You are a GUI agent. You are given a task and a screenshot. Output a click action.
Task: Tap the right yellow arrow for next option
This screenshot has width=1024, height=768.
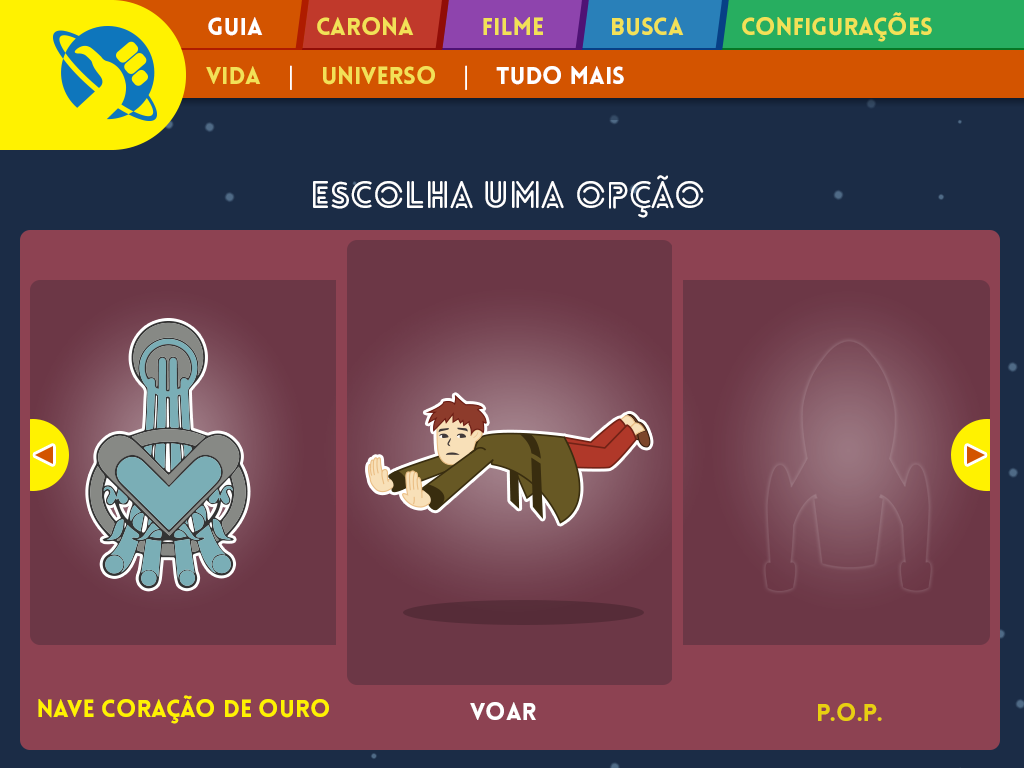tap(972, 455)
